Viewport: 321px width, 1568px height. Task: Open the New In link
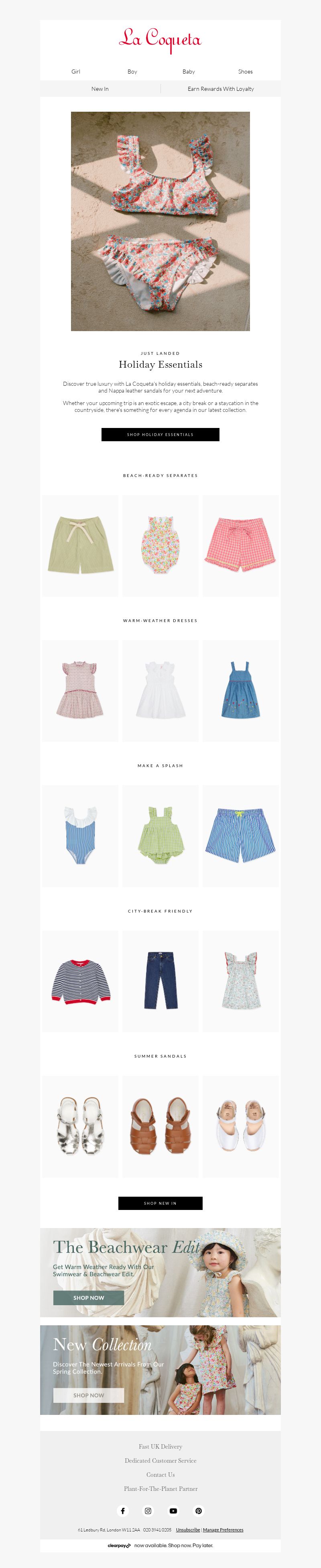[100, 89]
